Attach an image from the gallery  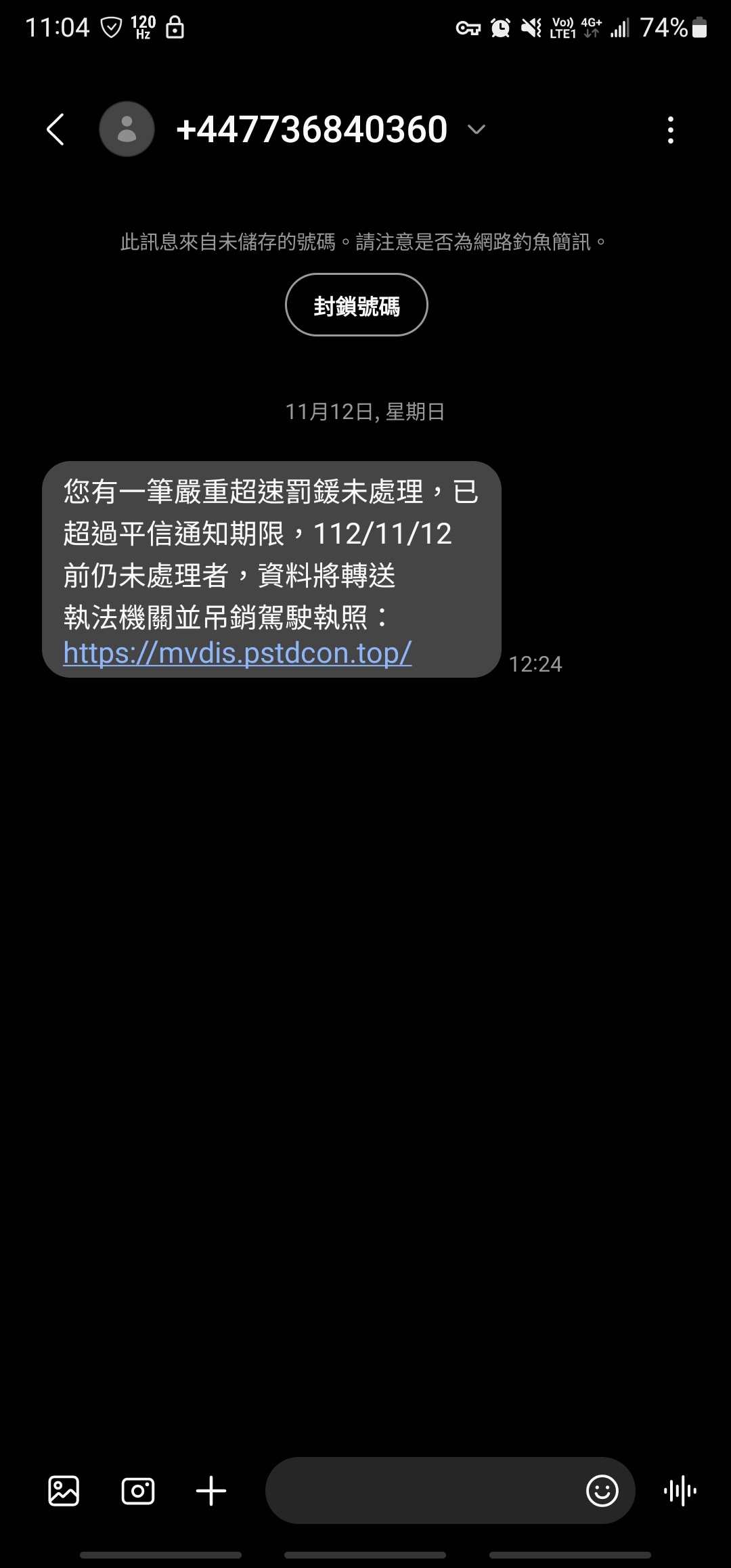pyautogui.click(x=64, y=1491)
